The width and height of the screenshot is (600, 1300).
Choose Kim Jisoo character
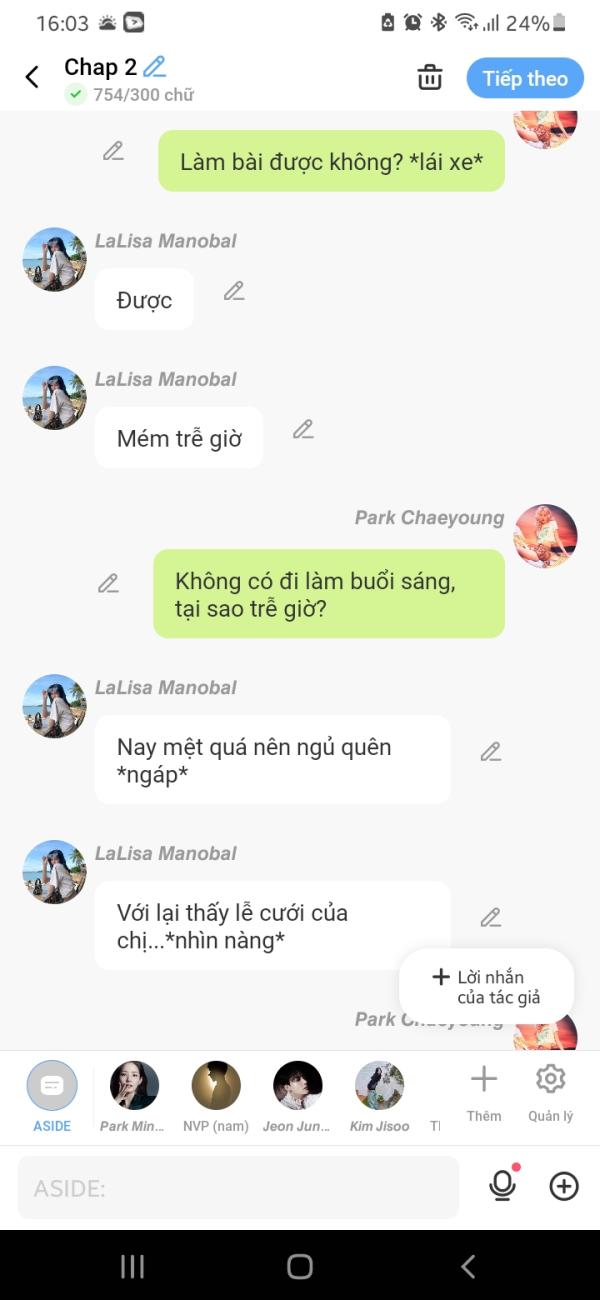pos(380,1097)
